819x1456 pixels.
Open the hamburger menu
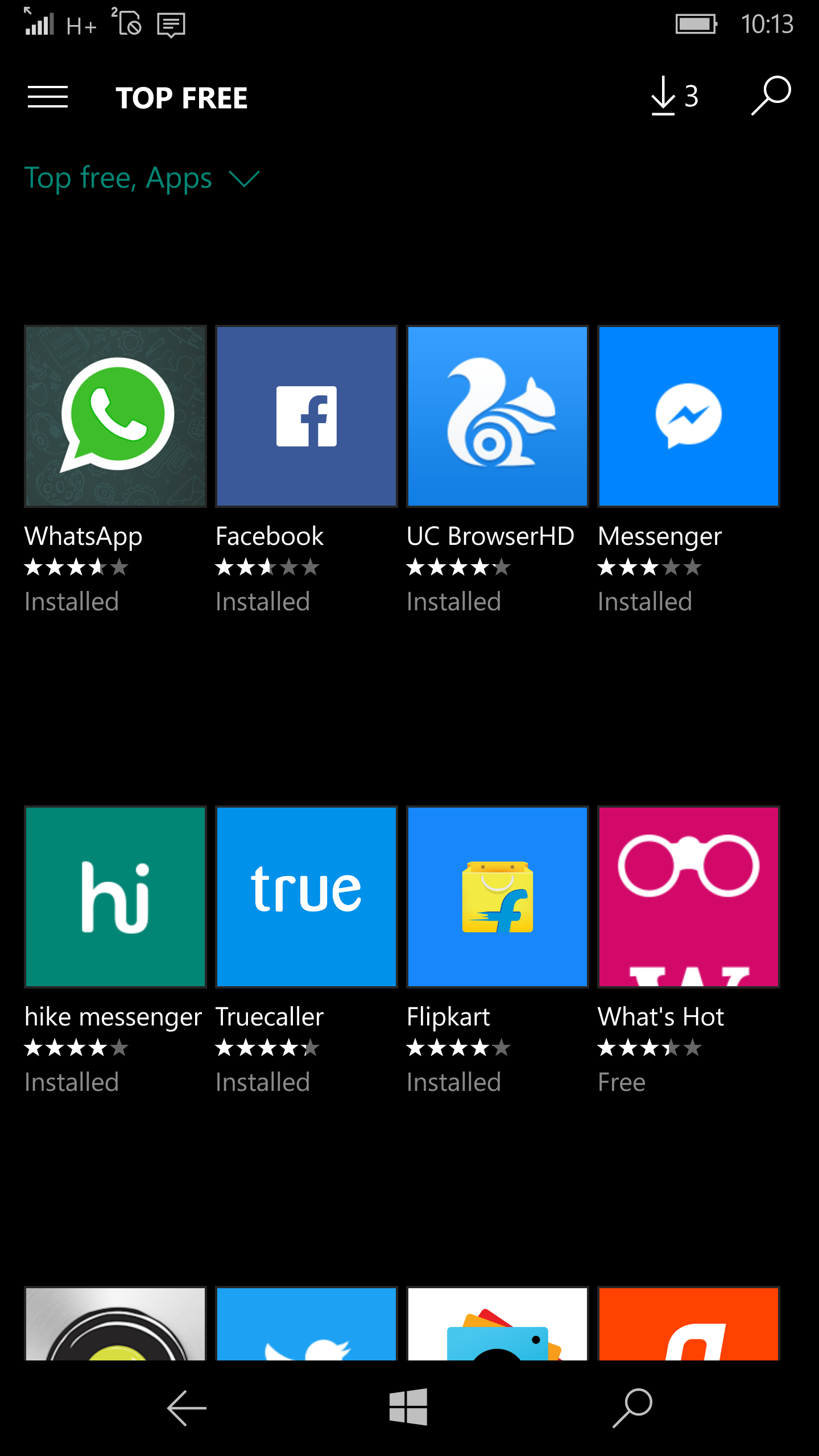tap(48, 97)
